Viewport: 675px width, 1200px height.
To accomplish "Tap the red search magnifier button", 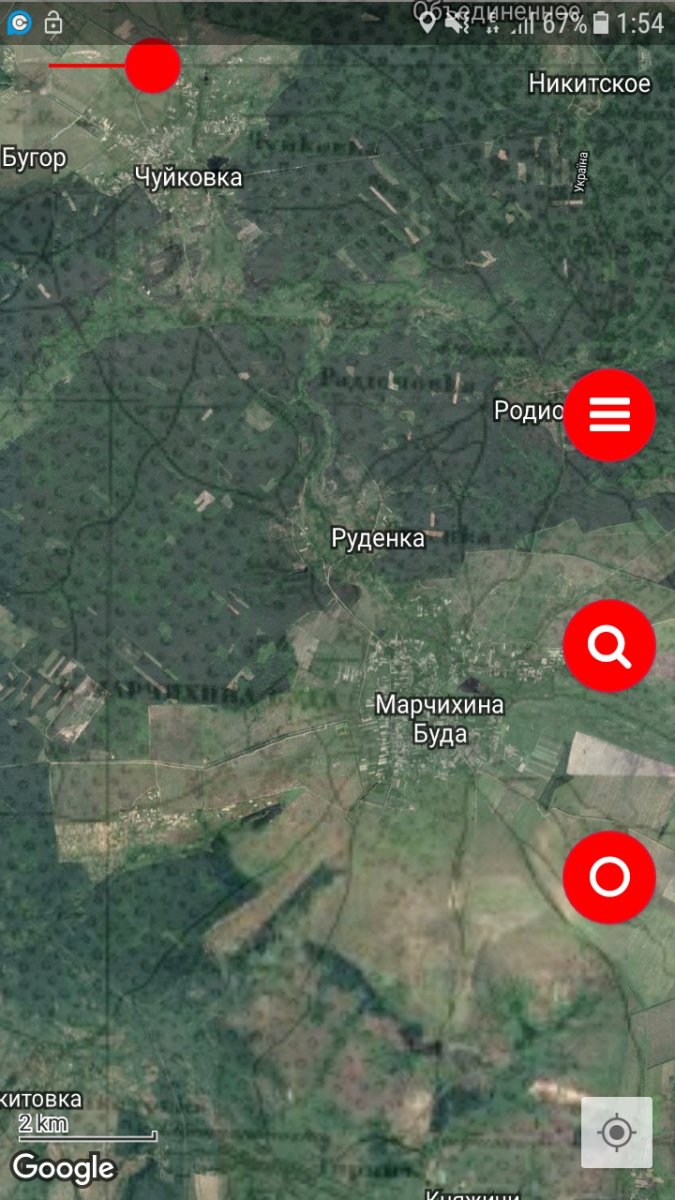I will coord(609,647).
